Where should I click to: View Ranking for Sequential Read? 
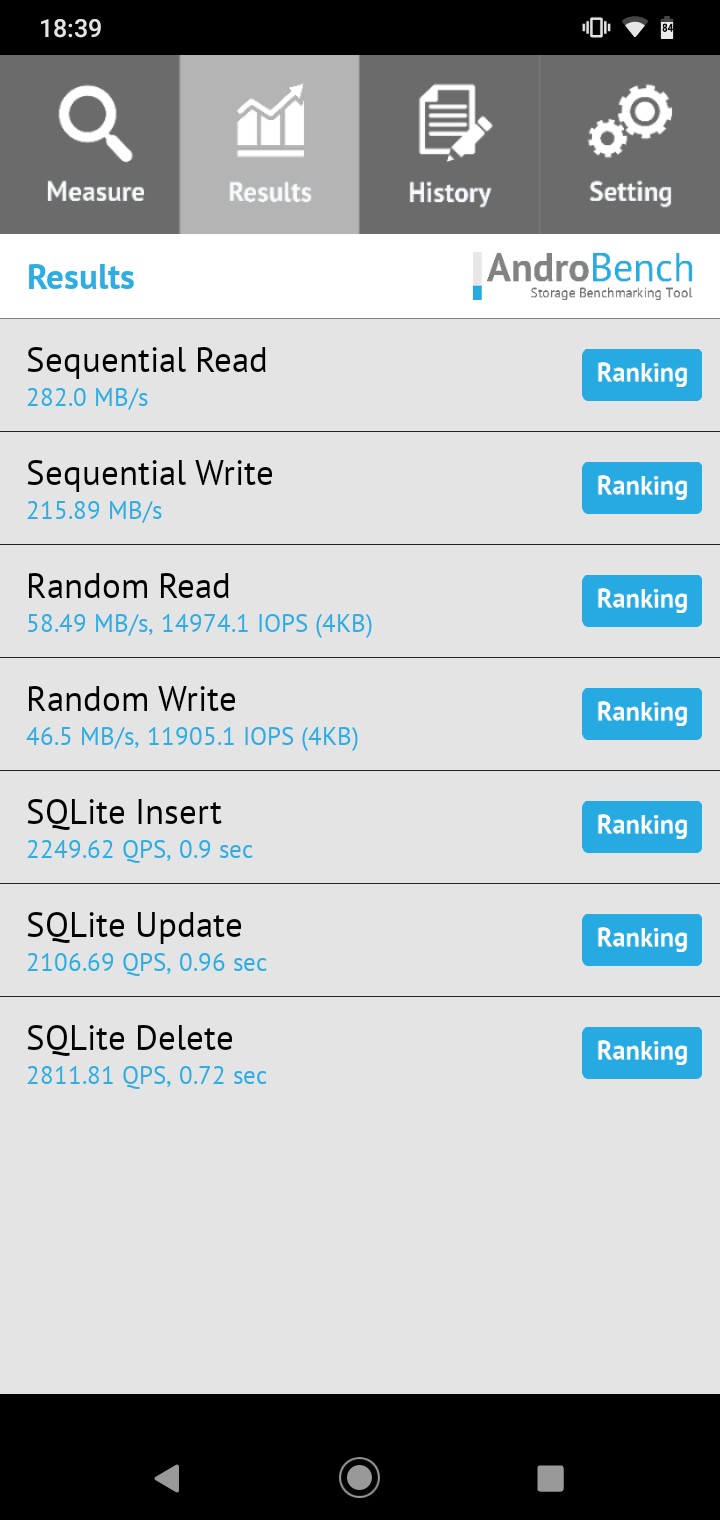642,374
